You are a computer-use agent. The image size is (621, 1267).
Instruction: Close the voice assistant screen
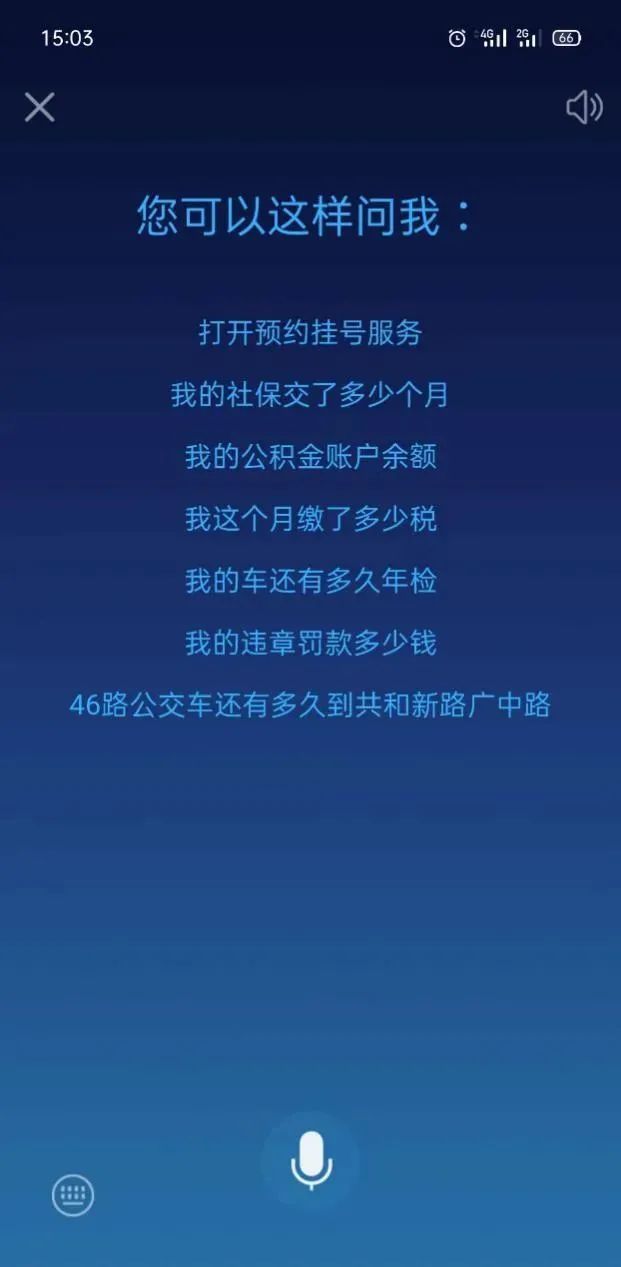(39, 107)
